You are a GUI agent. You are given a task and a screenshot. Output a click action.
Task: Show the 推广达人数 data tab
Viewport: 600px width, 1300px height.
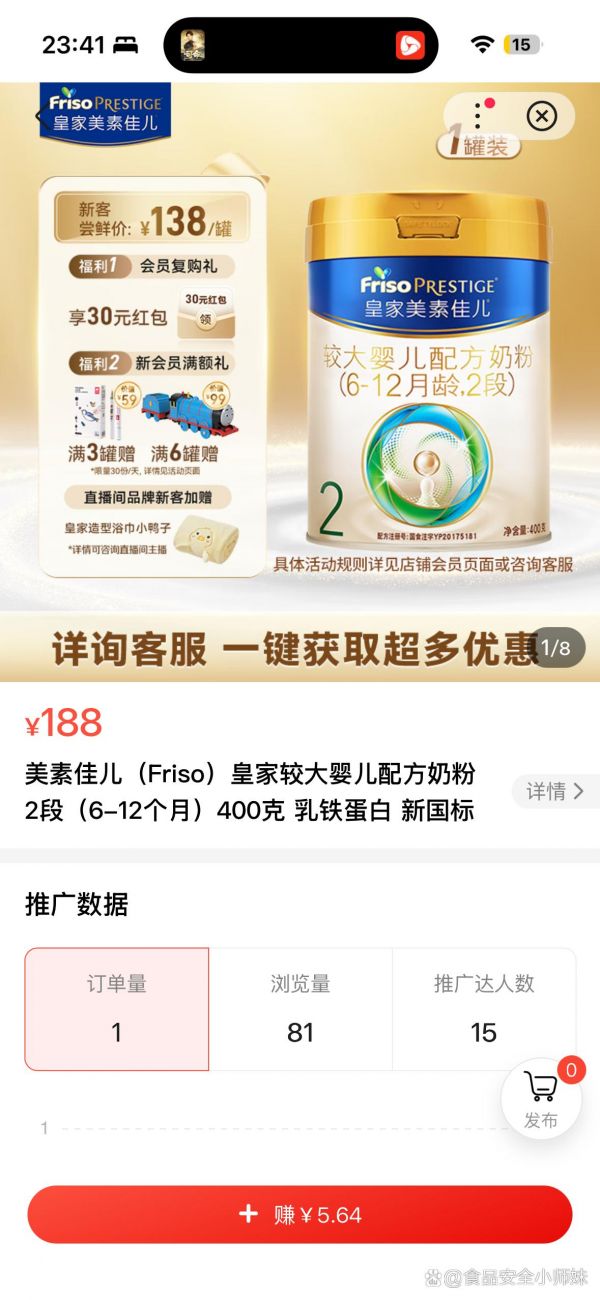484,1009
